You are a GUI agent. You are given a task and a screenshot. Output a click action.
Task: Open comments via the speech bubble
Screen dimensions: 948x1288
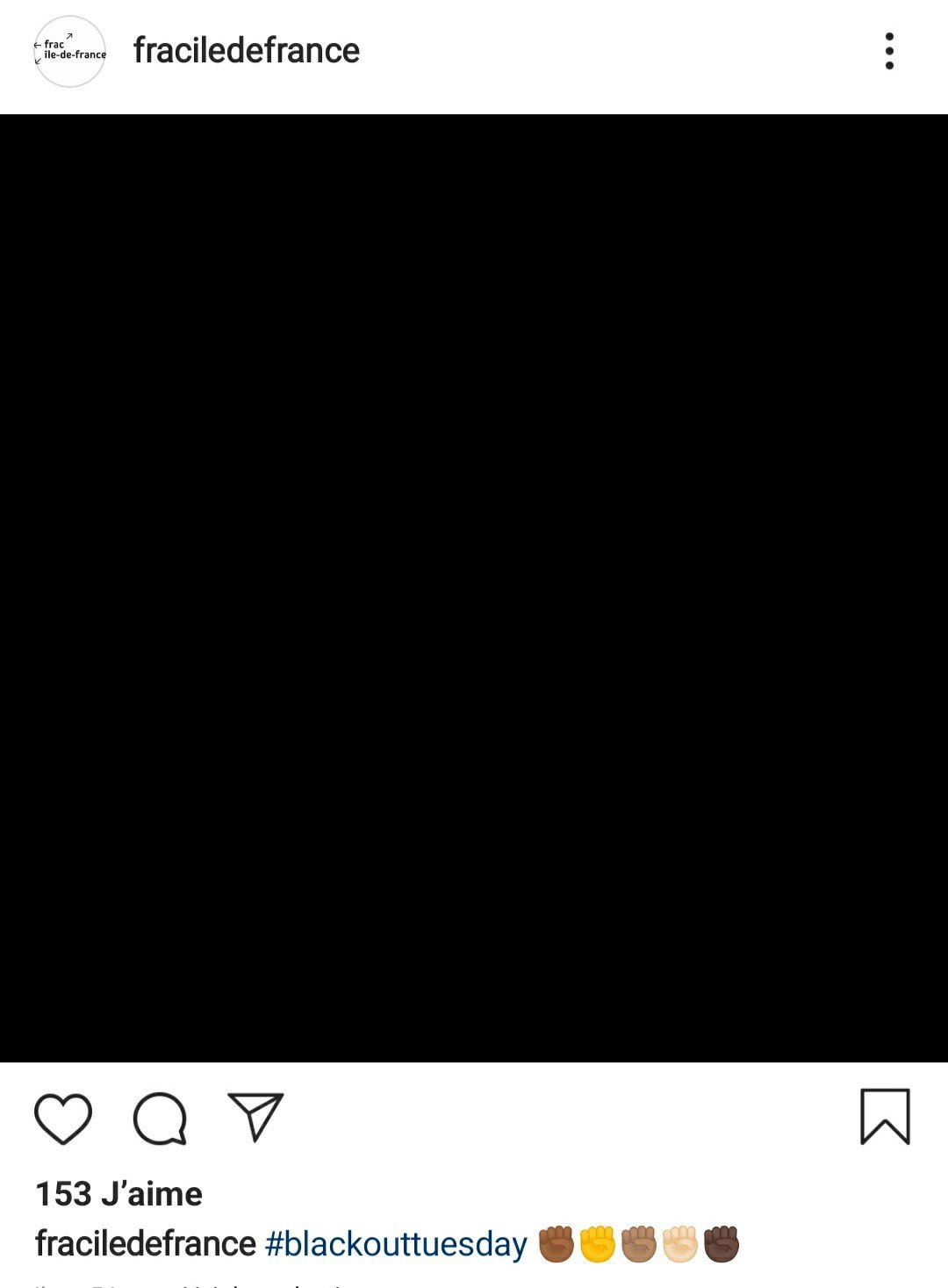coord(160,1118)
